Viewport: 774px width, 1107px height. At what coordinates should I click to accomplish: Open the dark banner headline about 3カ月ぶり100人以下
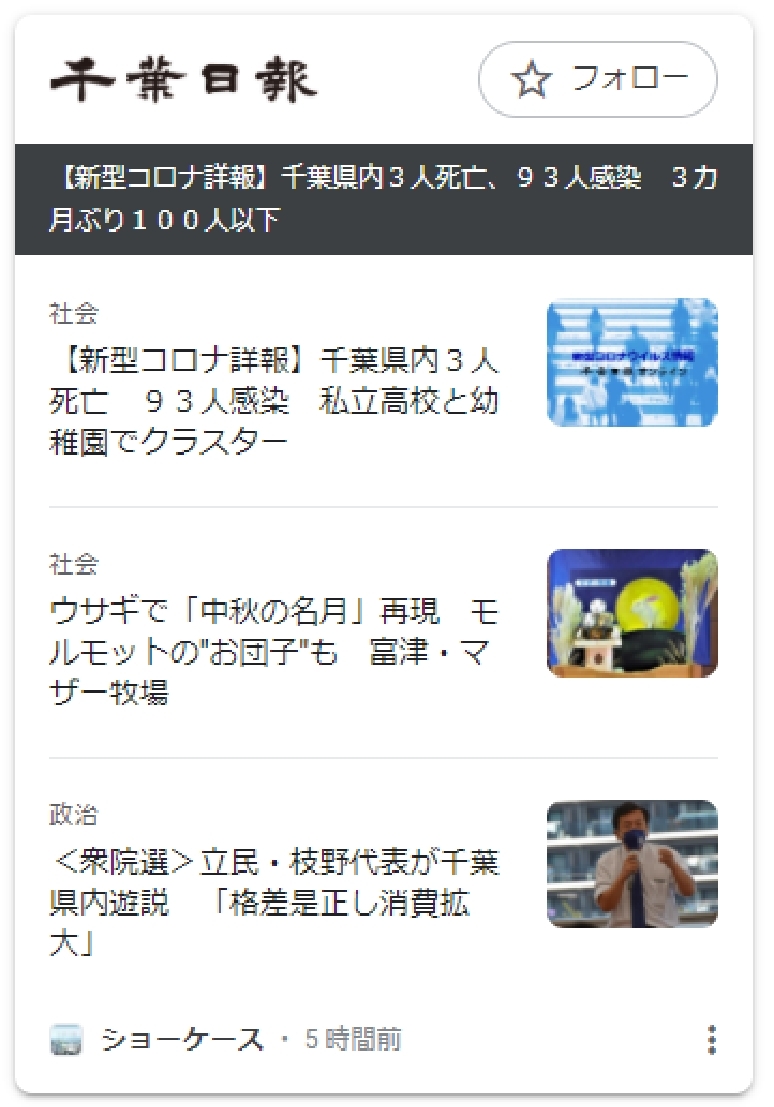click(x=383, y=199)
